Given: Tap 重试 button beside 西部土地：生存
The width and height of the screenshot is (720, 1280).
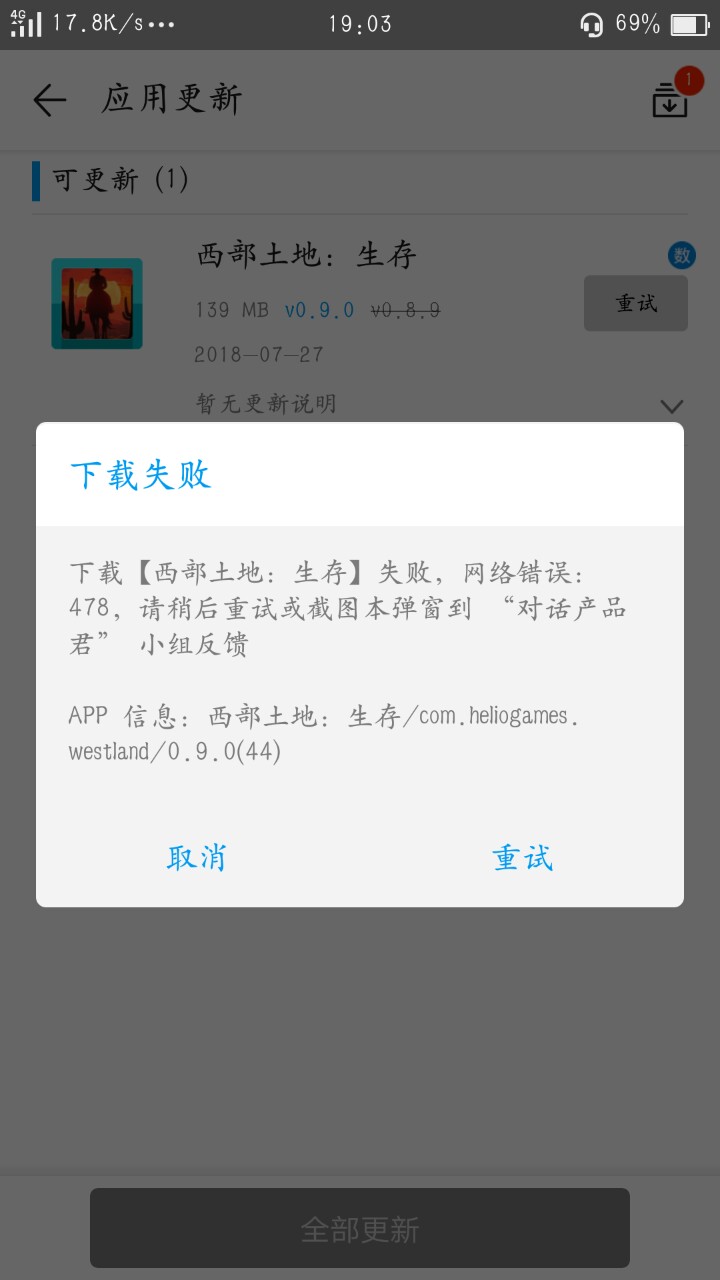Looking at the screenshot, I should point(635,303).
